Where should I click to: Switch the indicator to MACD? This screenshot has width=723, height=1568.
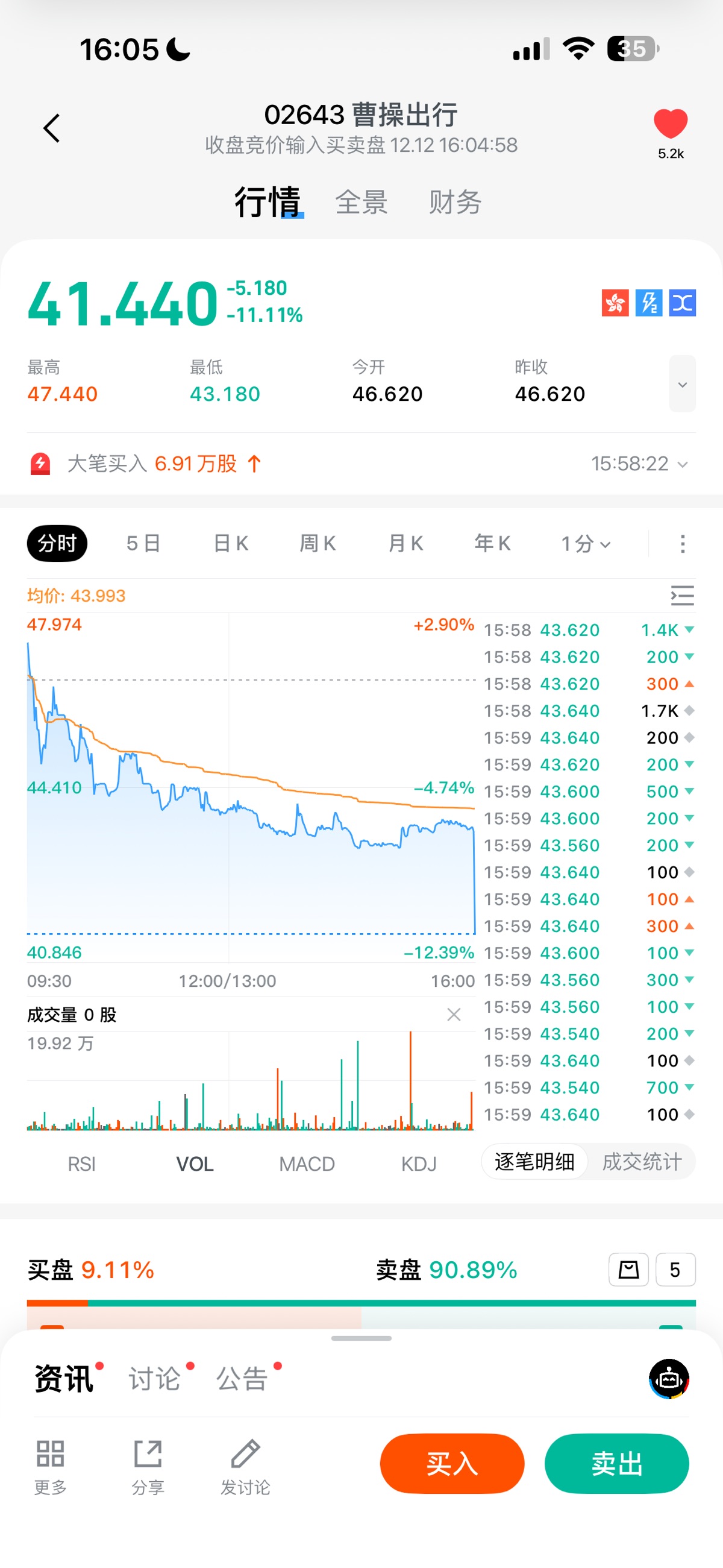tap(307, 1164)
